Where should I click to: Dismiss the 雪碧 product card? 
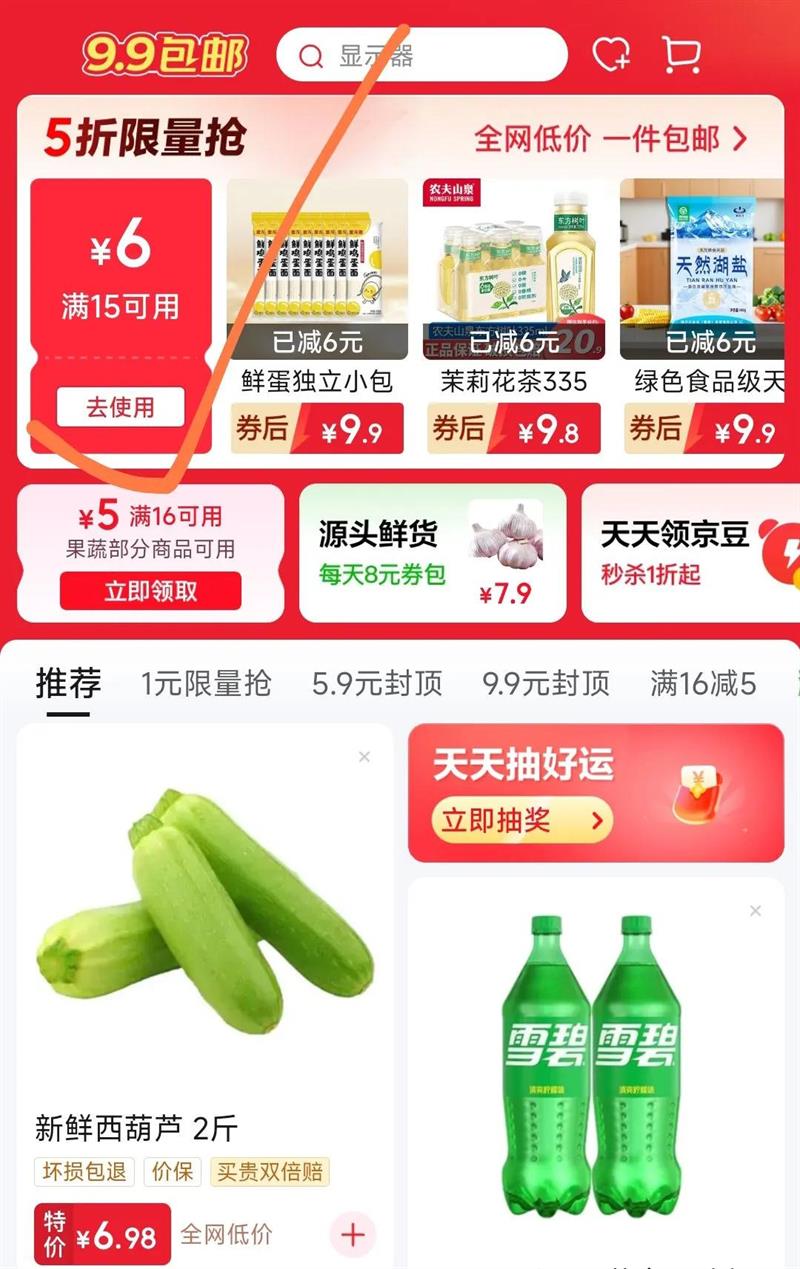point(755,911)
